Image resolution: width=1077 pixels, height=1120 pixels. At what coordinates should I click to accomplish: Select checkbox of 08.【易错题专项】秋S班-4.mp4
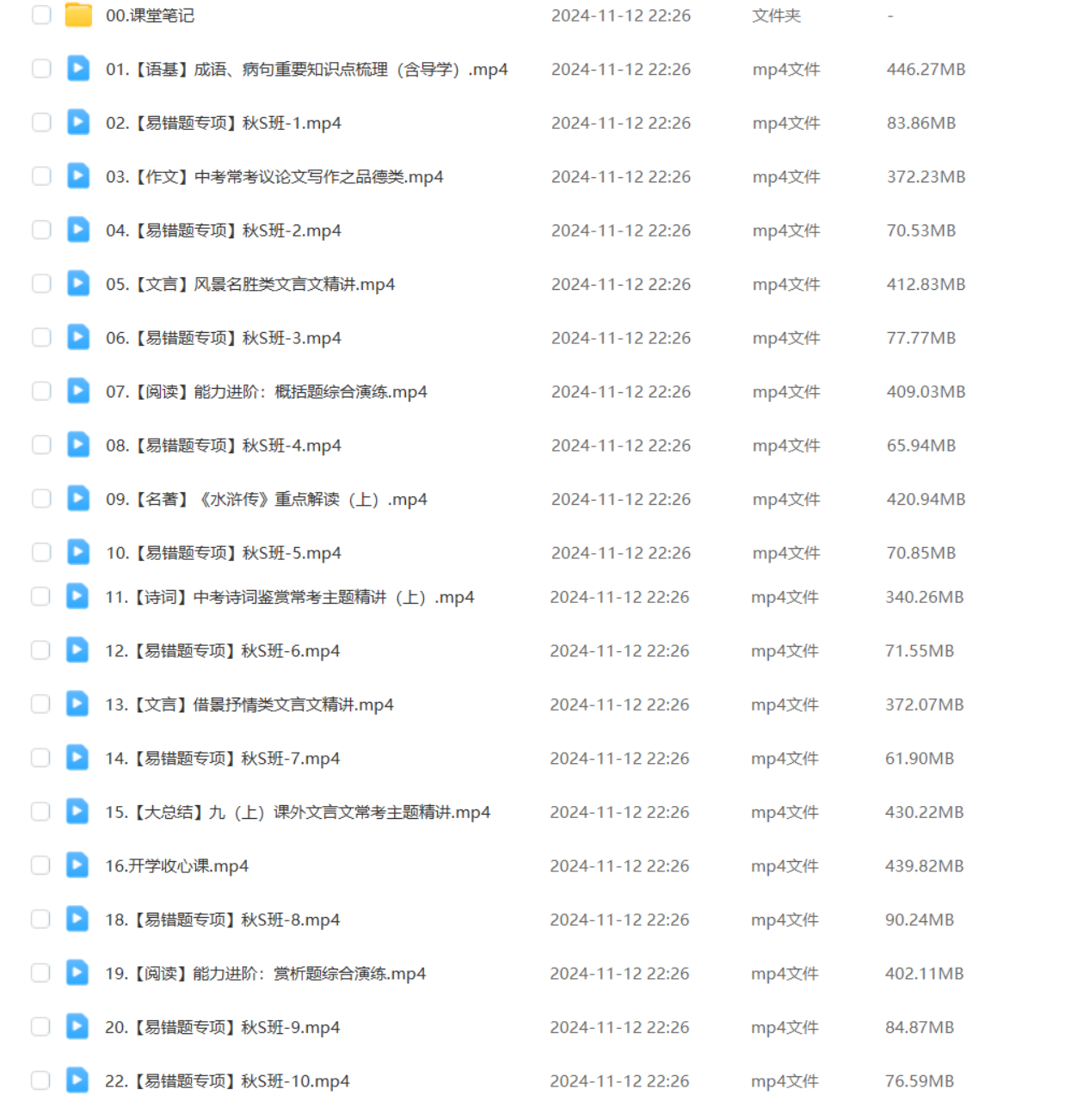41,446
